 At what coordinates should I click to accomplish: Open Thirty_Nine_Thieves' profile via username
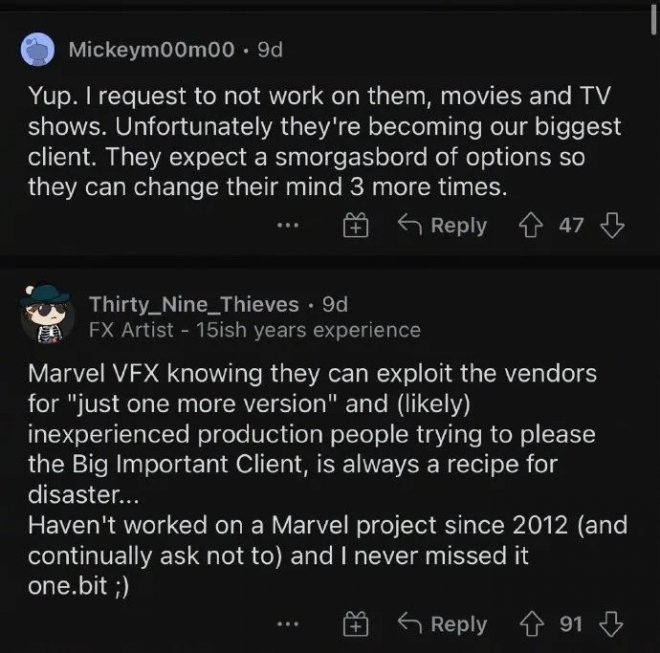coord(194,304)
